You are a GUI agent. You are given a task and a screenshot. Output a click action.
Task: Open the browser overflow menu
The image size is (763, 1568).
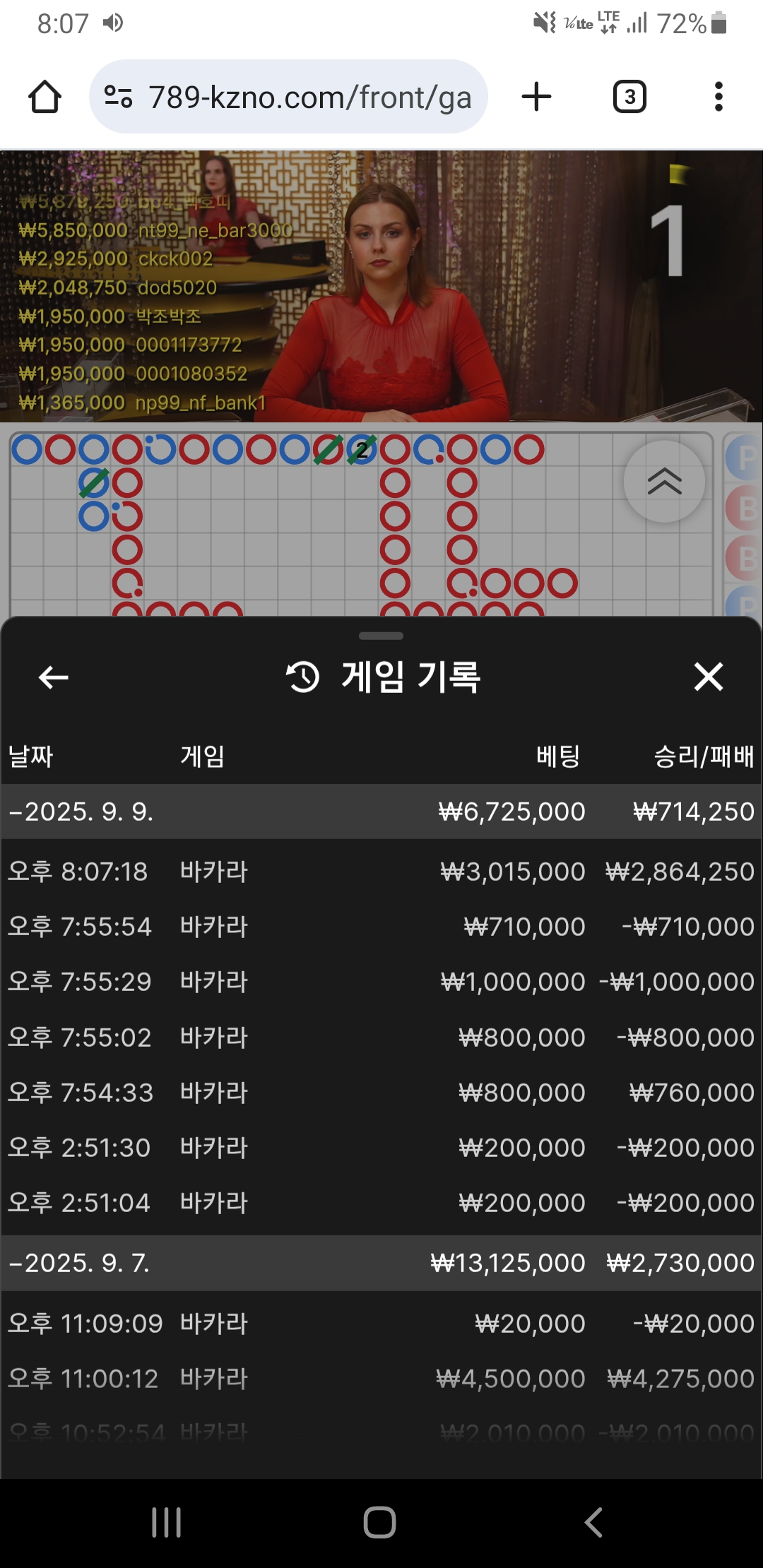tap(718, 97)
